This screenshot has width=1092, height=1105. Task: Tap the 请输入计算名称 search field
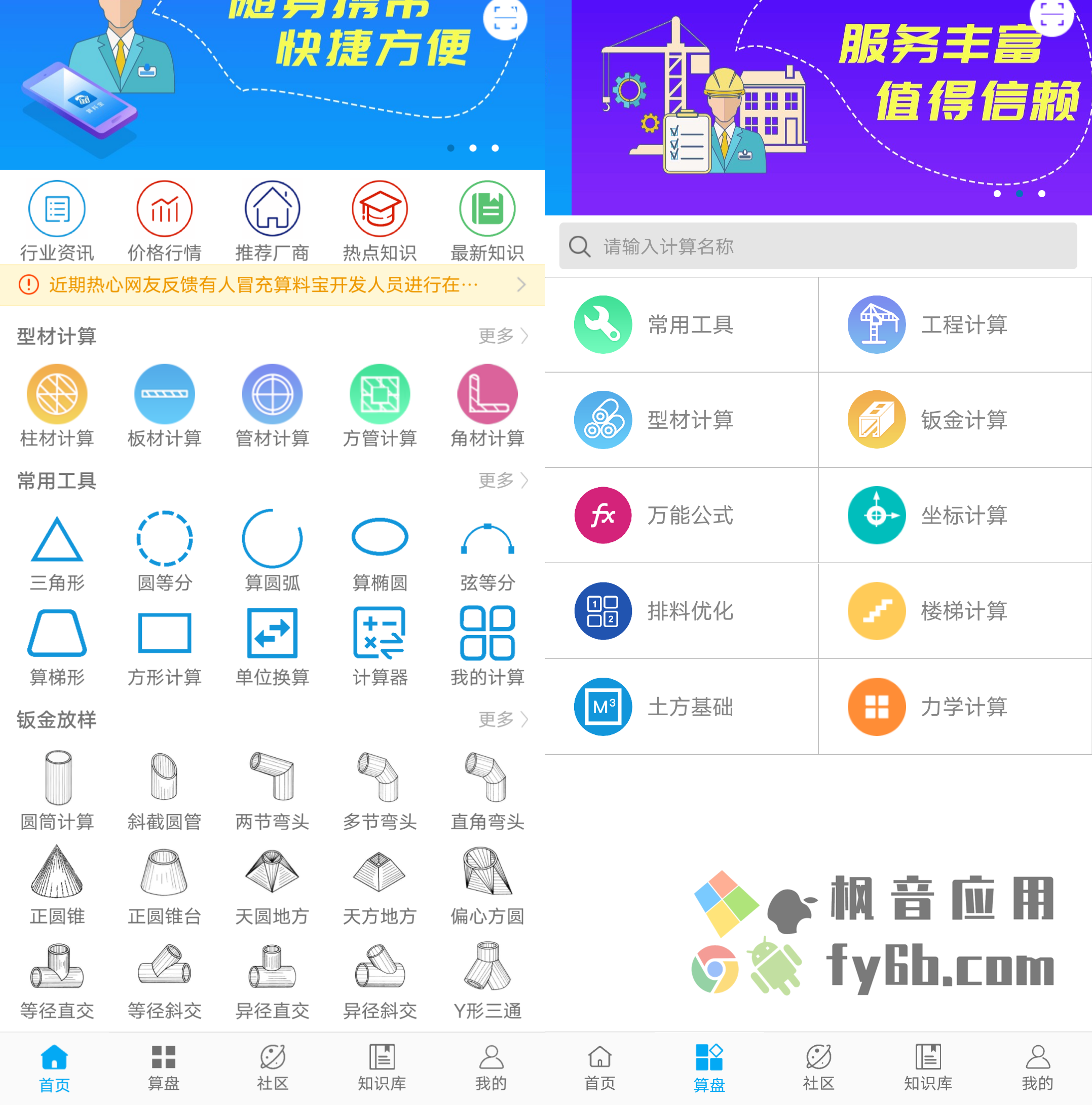(x=817, y=246)
